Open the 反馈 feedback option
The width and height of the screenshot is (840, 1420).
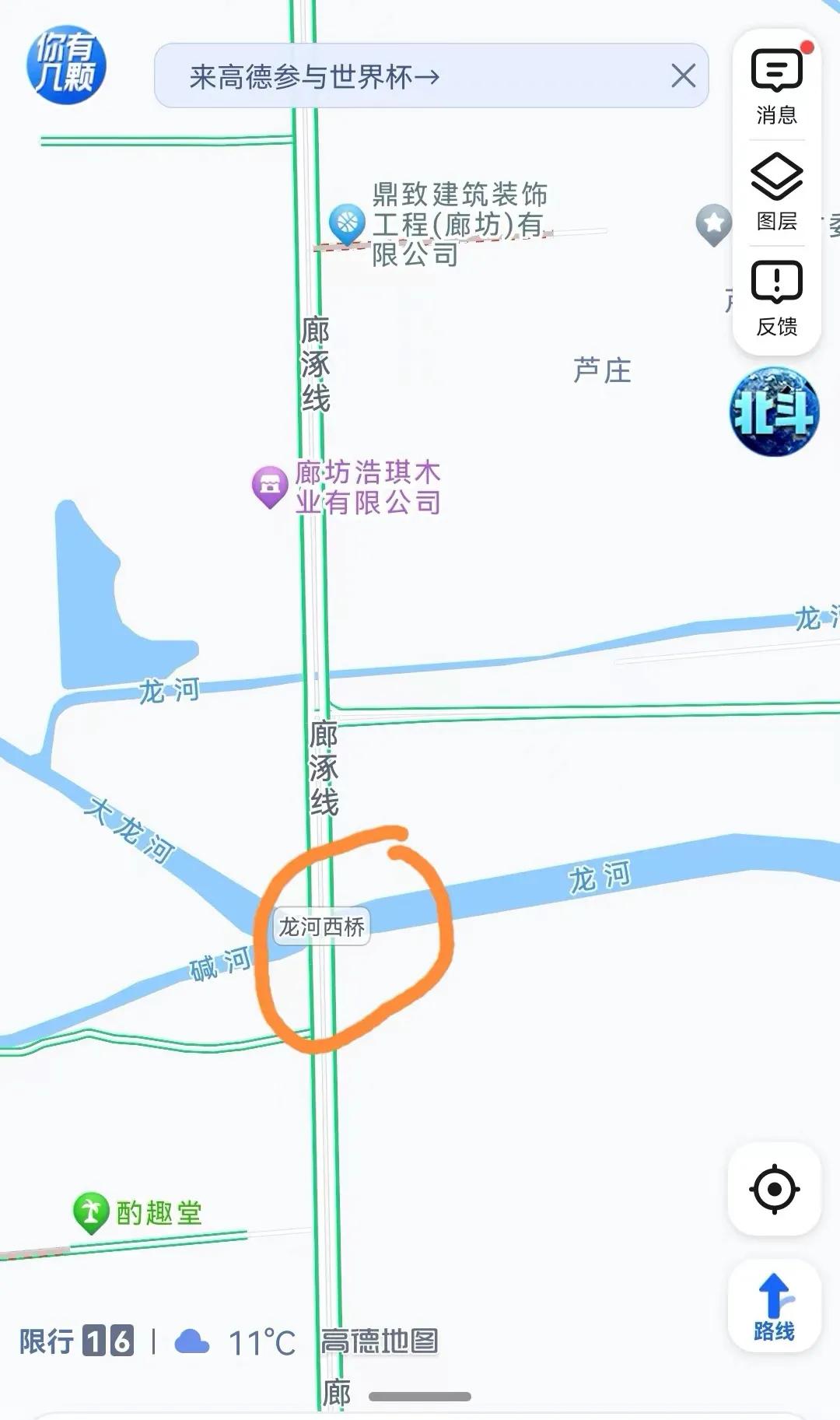pyautogui.click(x=776, y=298)
